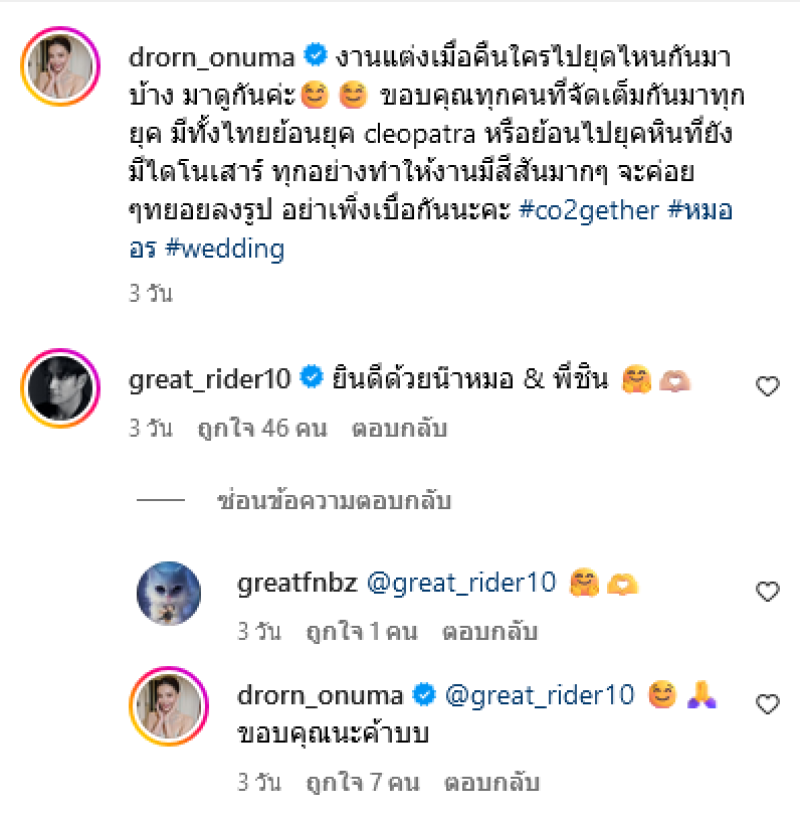Open great_rider10's profile picture
This screenshot has width=800, height=815.
[60, 389]
